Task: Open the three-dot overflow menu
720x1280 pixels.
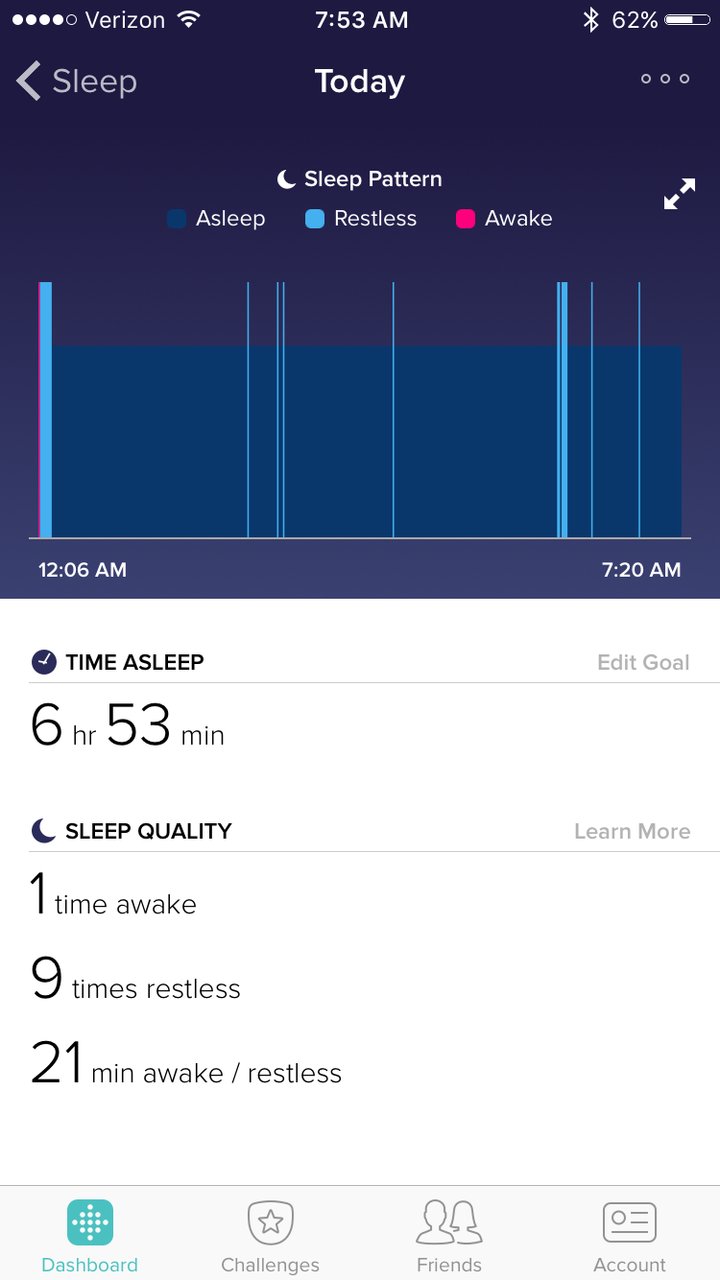Action: click(x=665, y=79)
